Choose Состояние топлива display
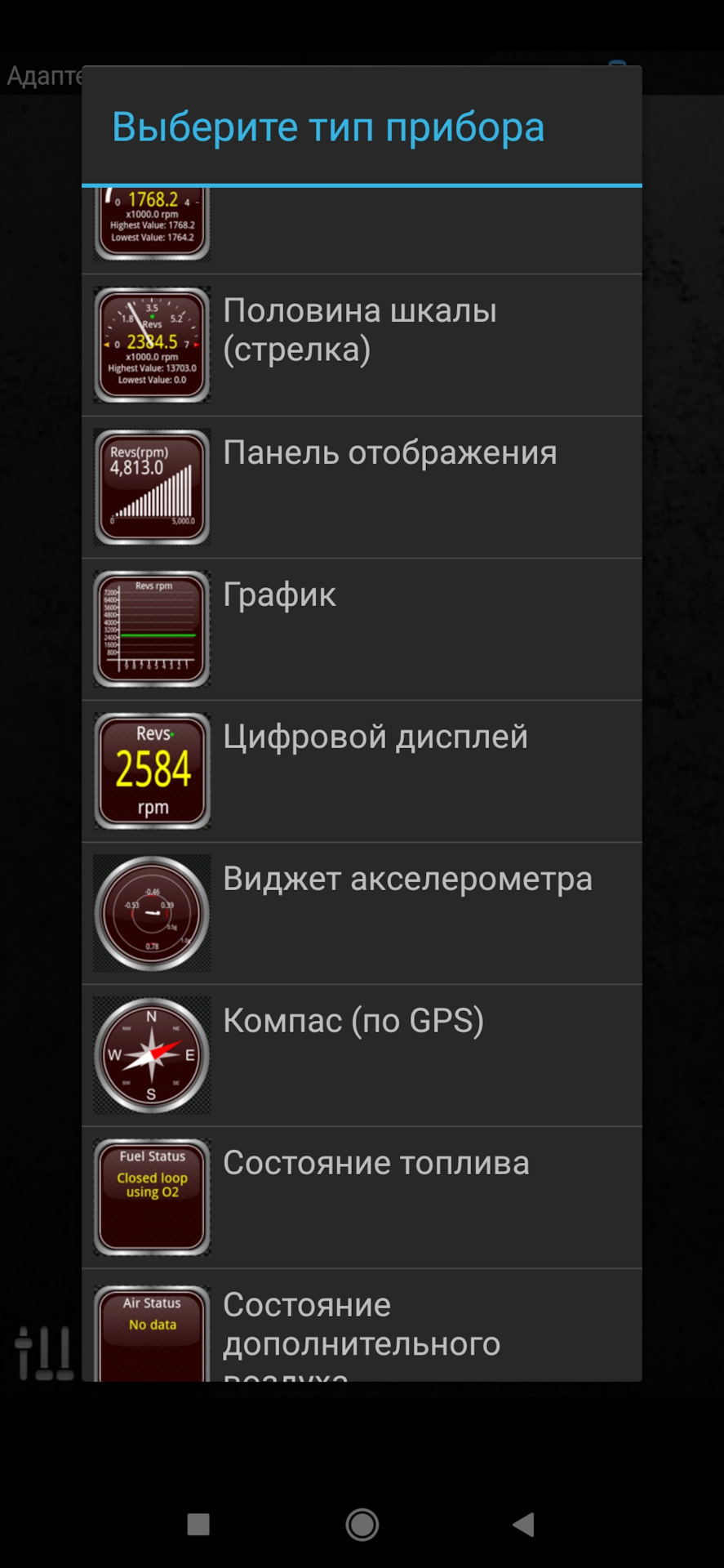This screenshot has width=724, height=1568. click(x=360, y=1197)
